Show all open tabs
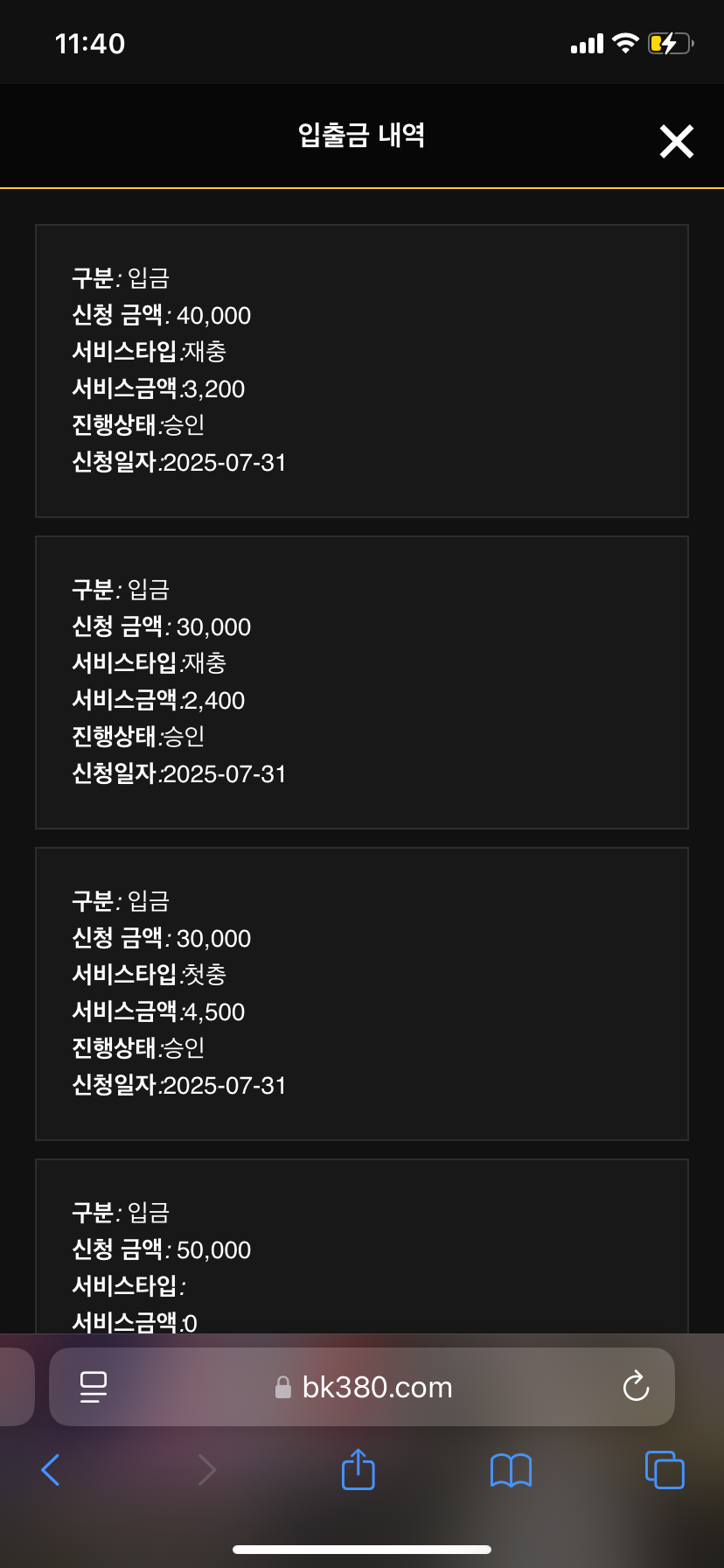724x1568 pixels. [x=665, y=1470]
